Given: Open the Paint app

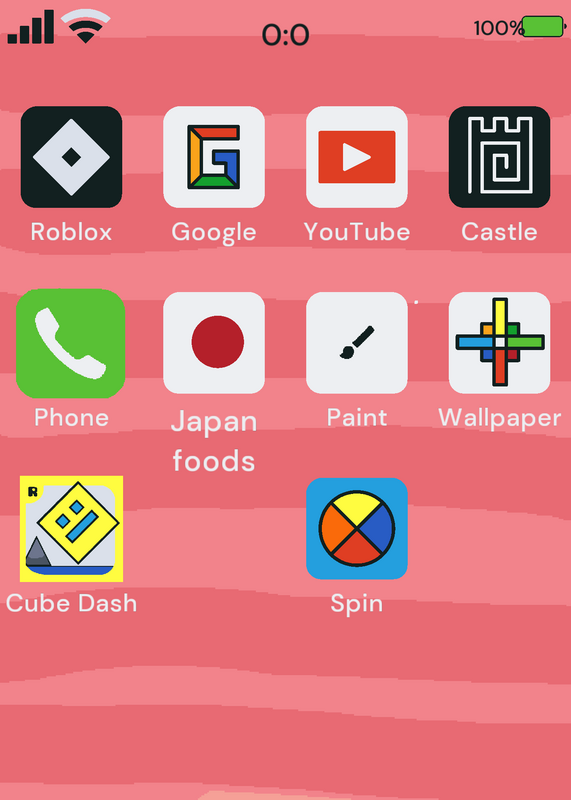Looking at the screenshot, I should [x=357, y=343].
